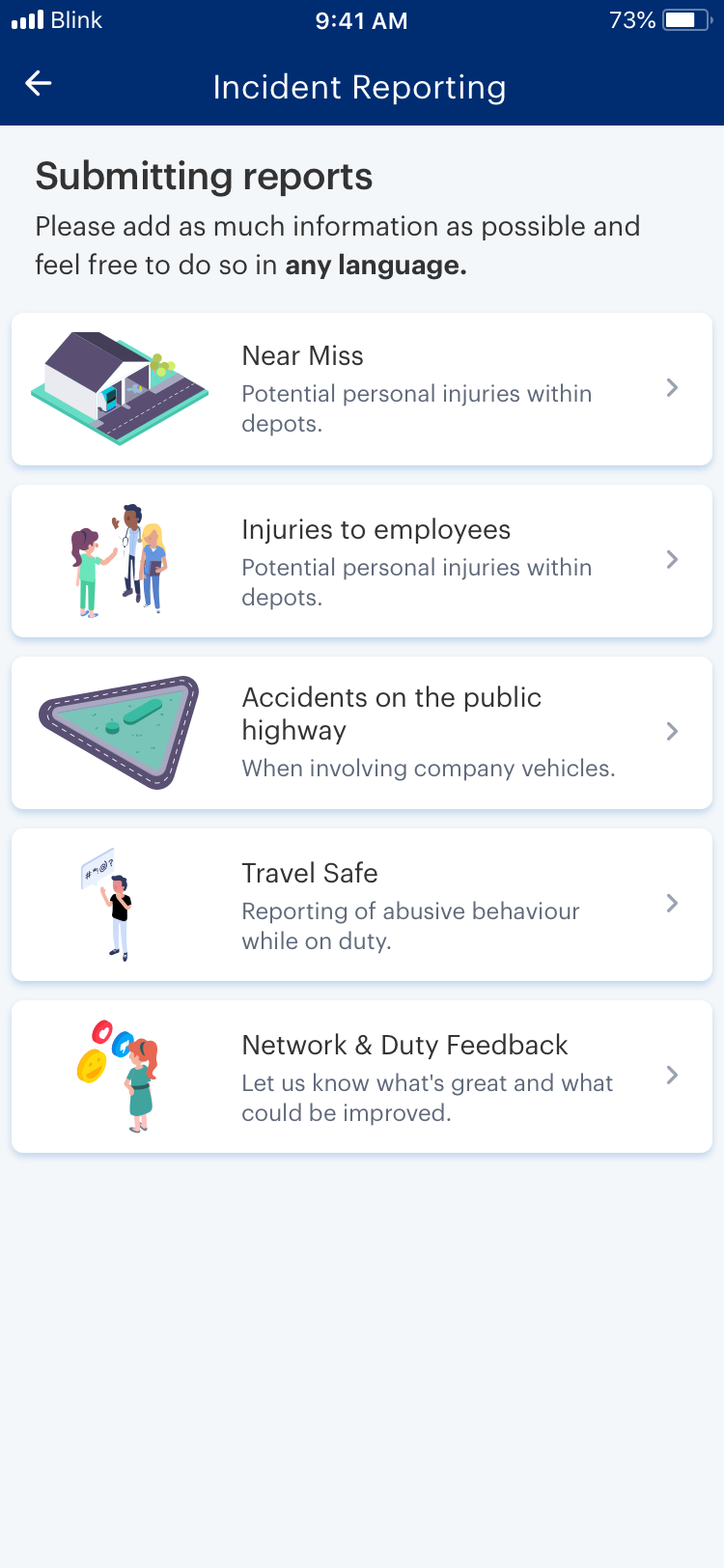Go back using the top arrow
The height and width of the screenshot is (1568, 724).
39,84
